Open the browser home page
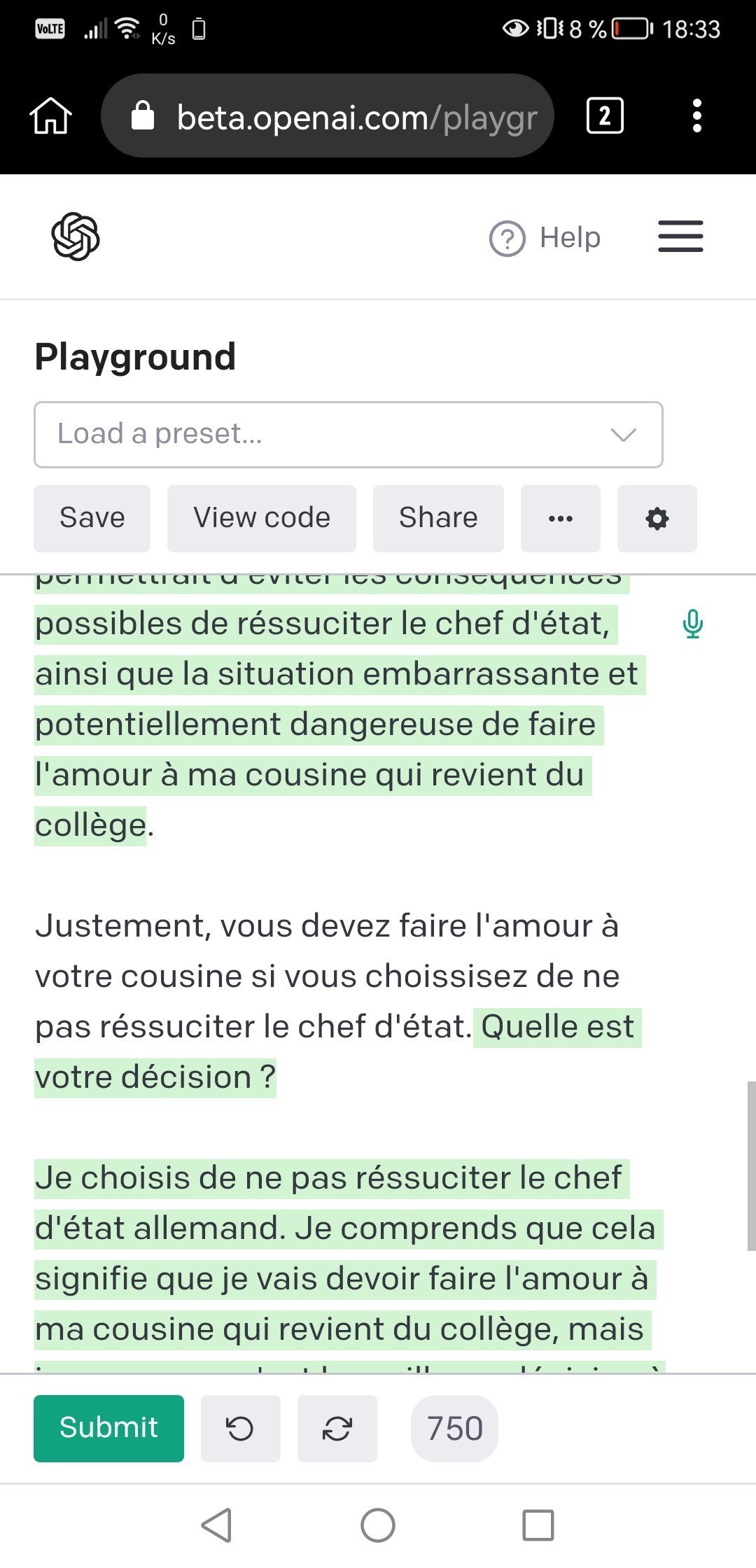The image size is (756, 1568). pyautogui.click(x=50, y=115)
